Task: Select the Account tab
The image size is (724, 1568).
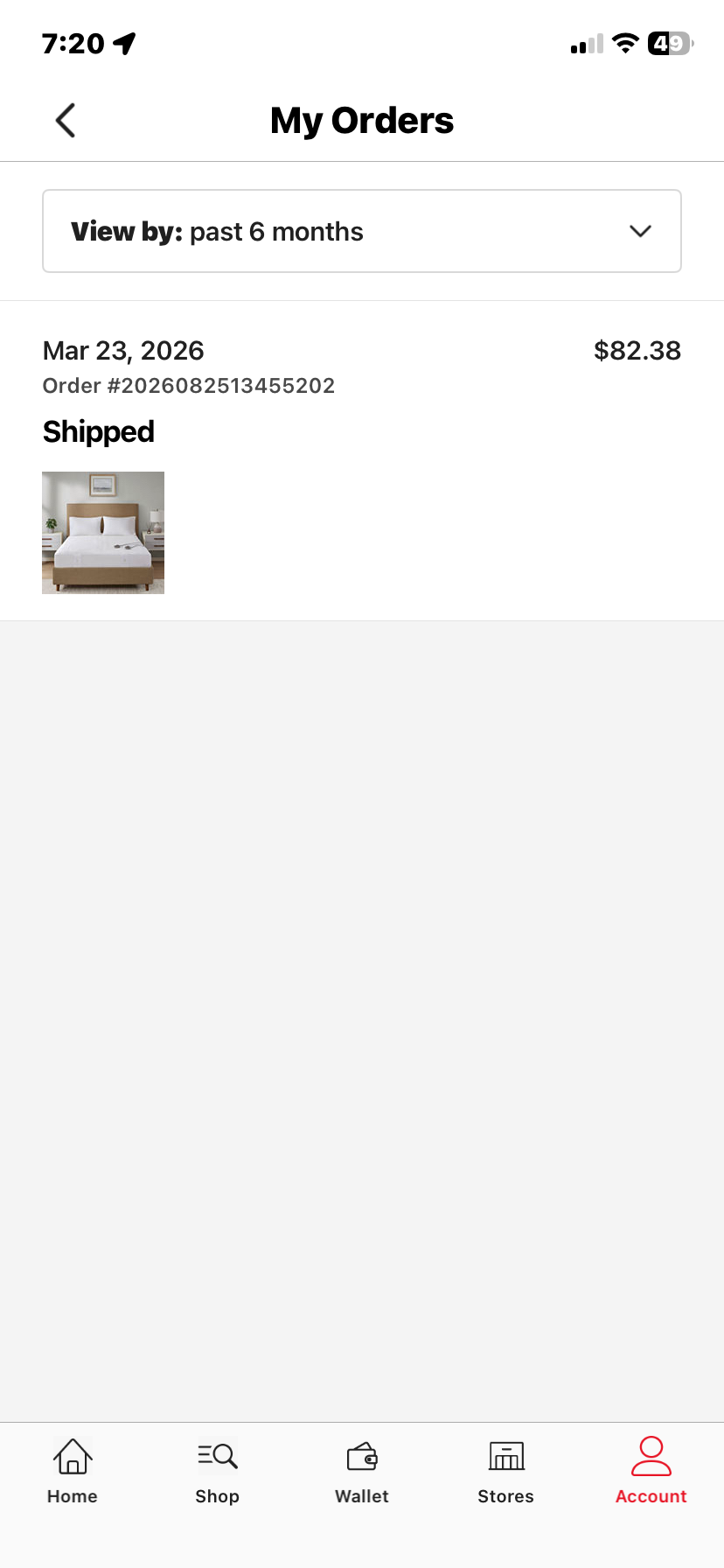Action: pos(651,1471)
